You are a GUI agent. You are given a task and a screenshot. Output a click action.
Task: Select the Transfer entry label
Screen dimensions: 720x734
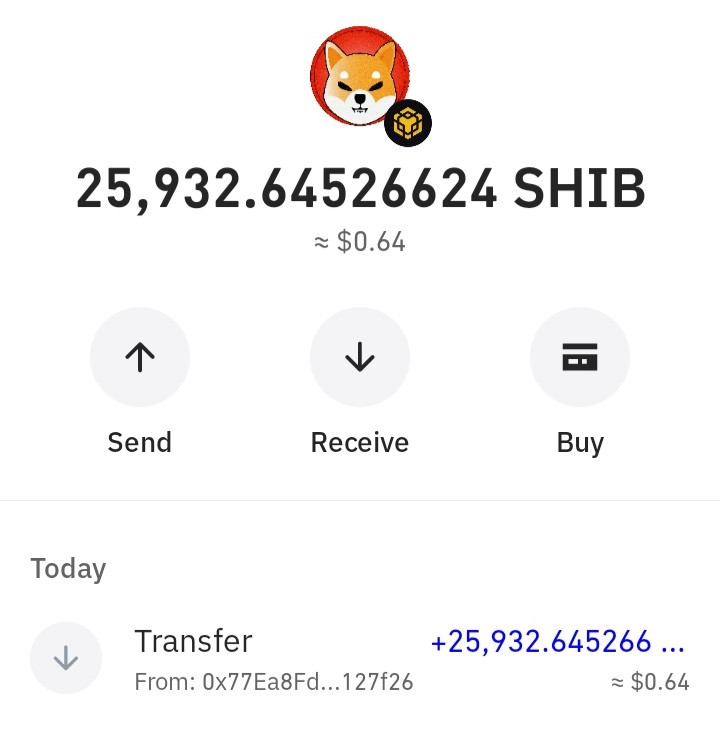pyautogui.click(x=193, y=641)
